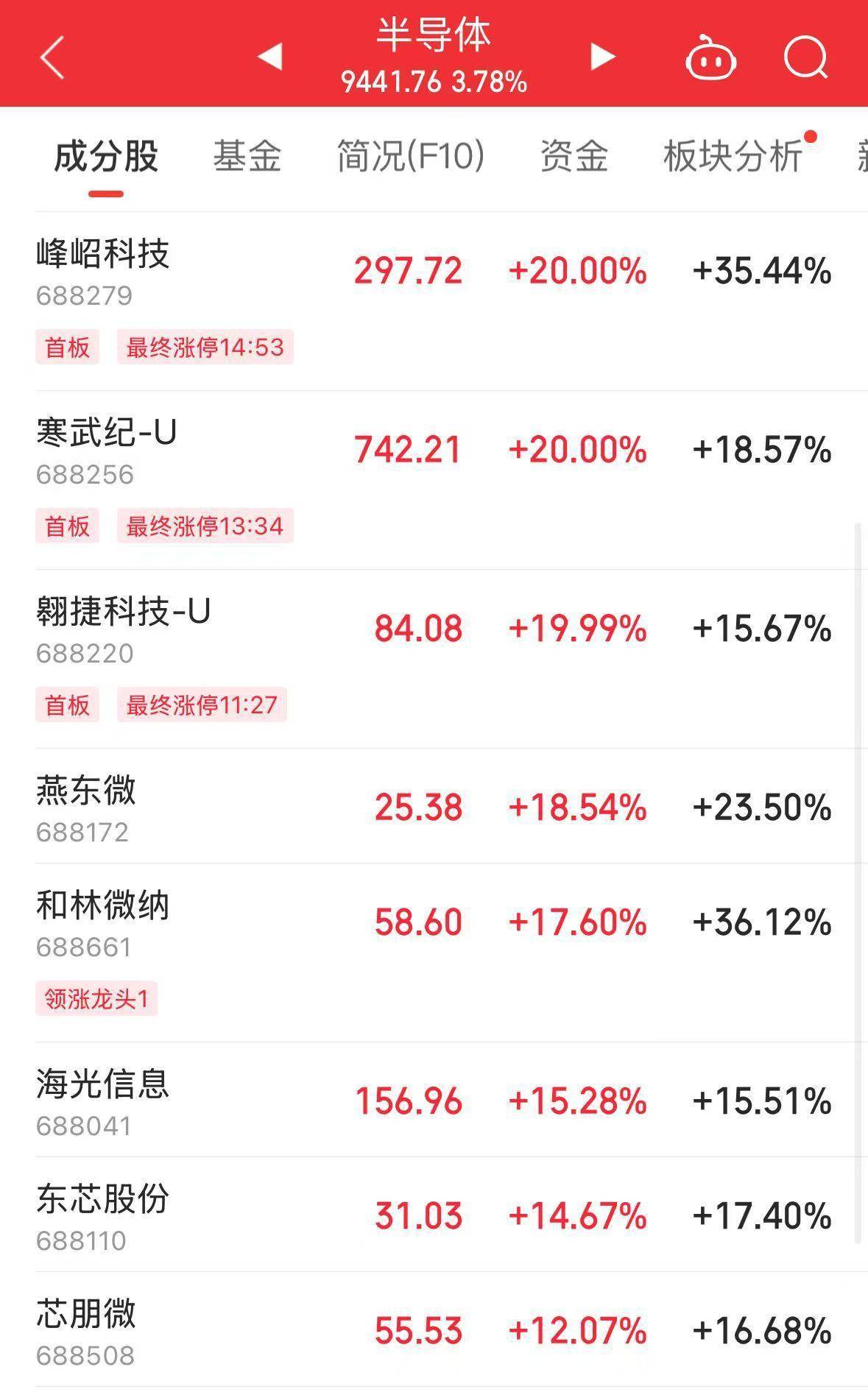
Task: Open the stock search
Action: tap(805, 59)
